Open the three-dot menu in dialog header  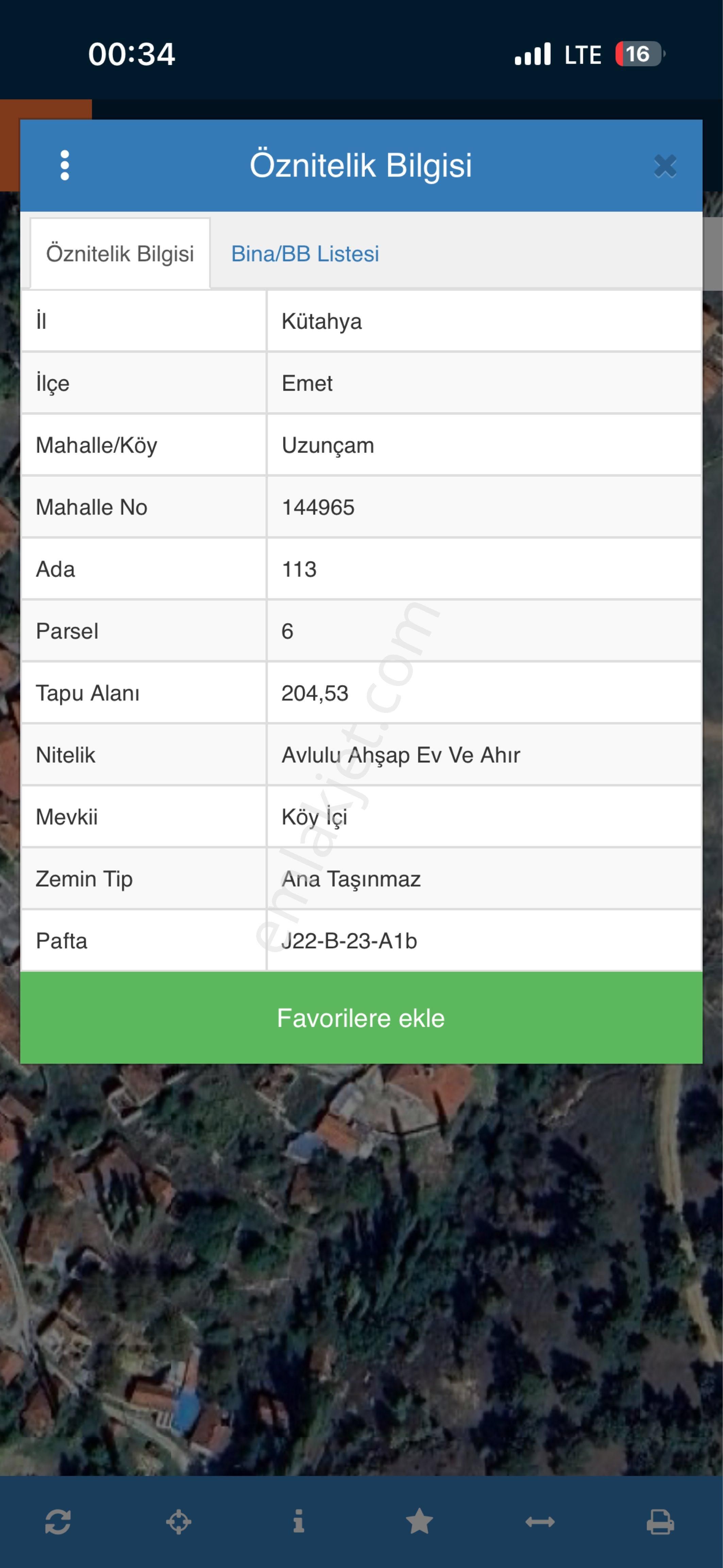click(x=65, y=165)
